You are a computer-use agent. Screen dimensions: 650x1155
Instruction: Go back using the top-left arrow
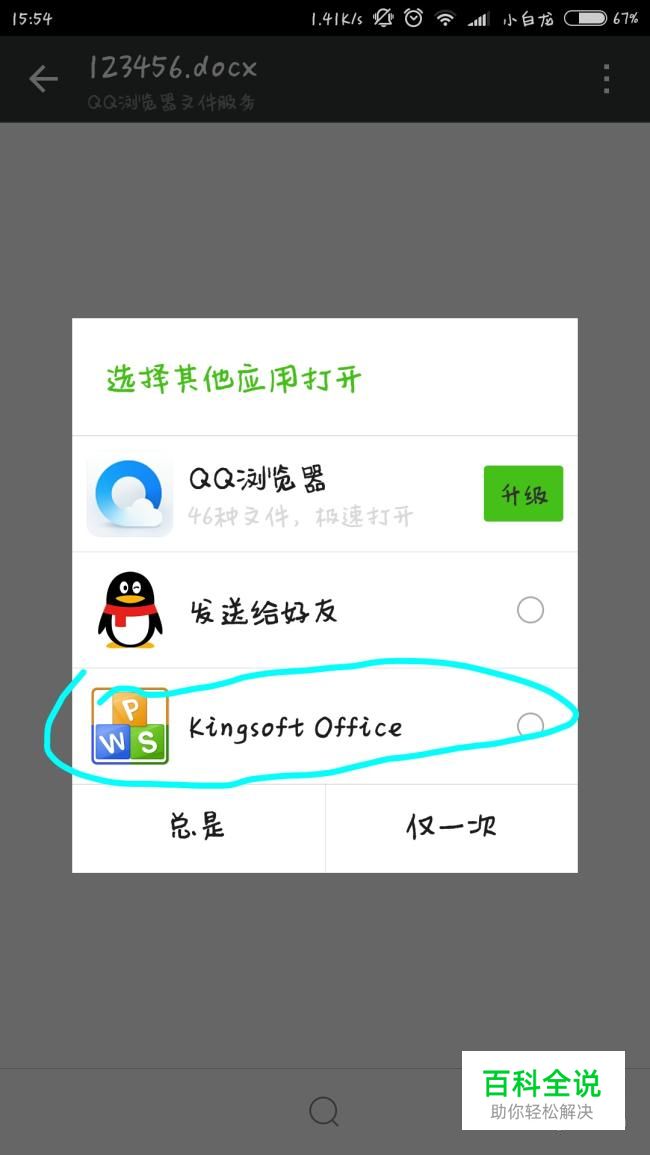(x=43, y=79)
